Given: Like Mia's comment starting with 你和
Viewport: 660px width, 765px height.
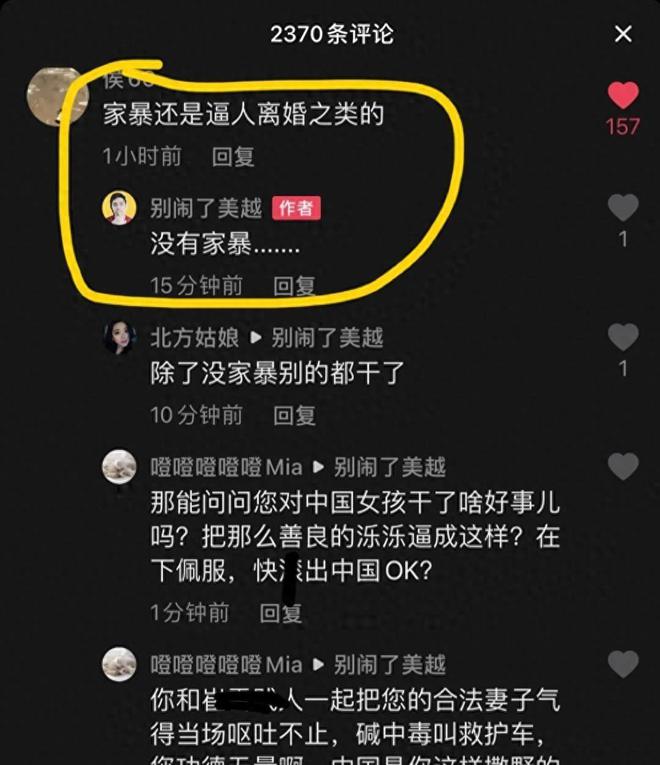Looking at the screenshot, I should (623, 663).
